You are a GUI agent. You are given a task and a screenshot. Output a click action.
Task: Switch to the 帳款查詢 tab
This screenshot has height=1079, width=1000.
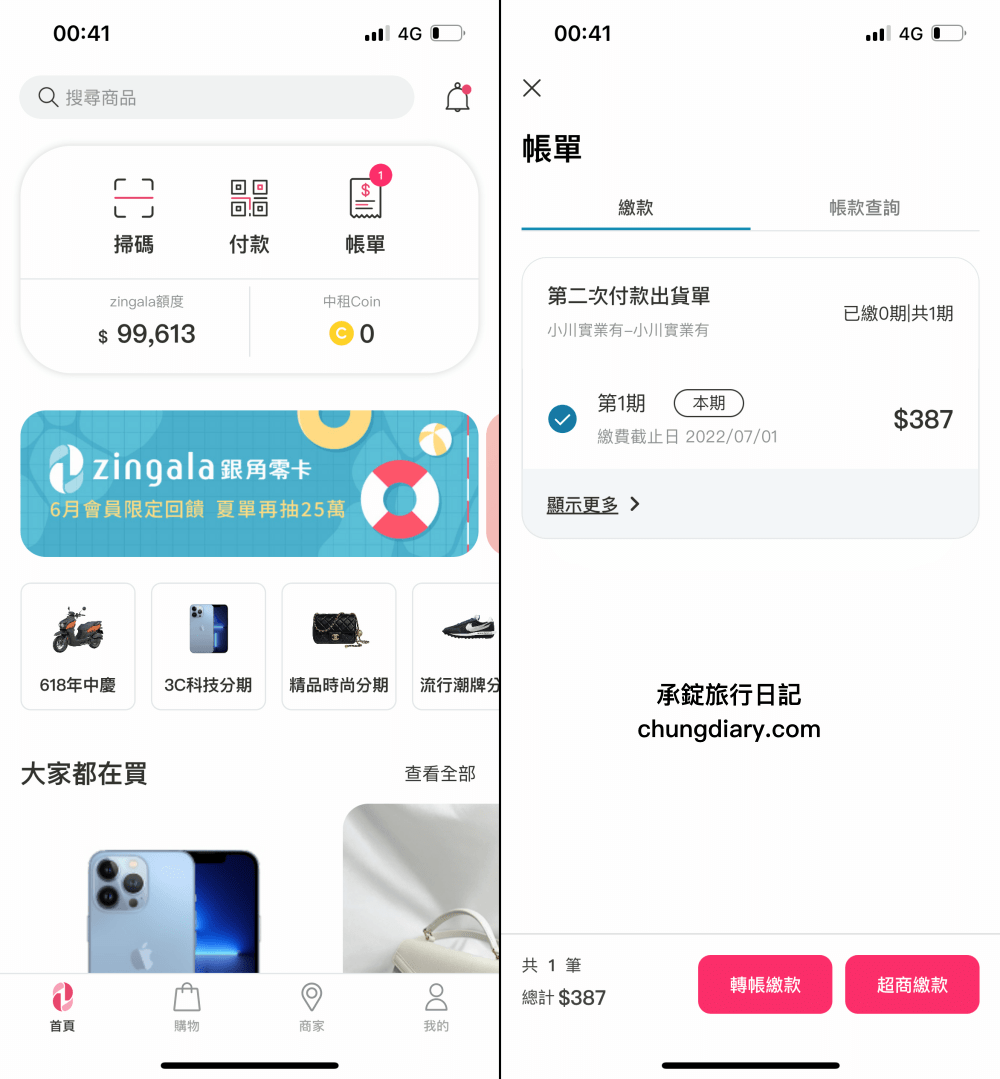point(864,208)
